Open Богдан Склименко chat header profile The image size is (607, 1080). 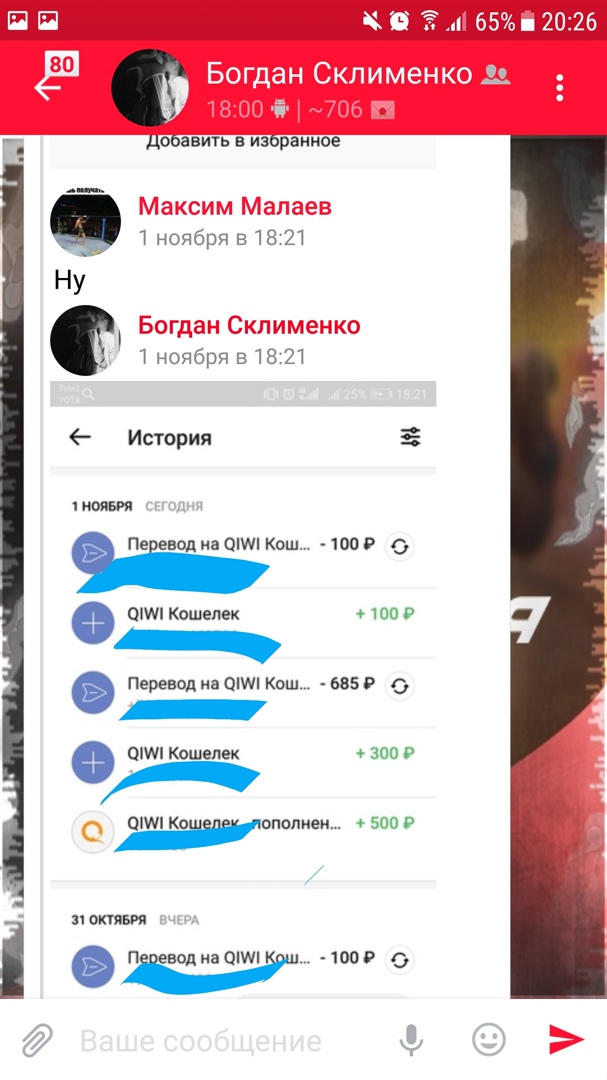339,74
